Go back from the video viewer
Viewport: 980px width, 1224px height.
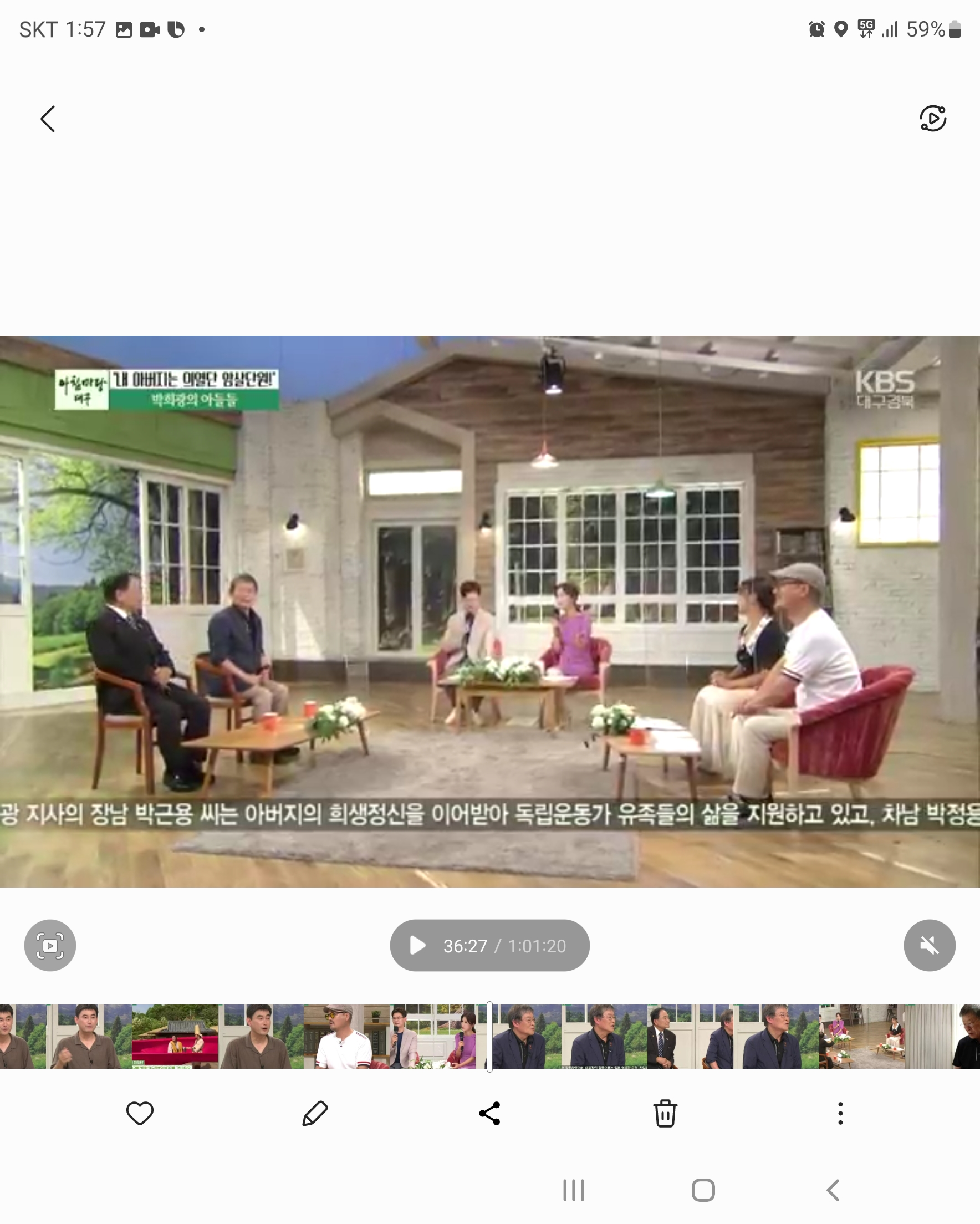tap(48, 119)
